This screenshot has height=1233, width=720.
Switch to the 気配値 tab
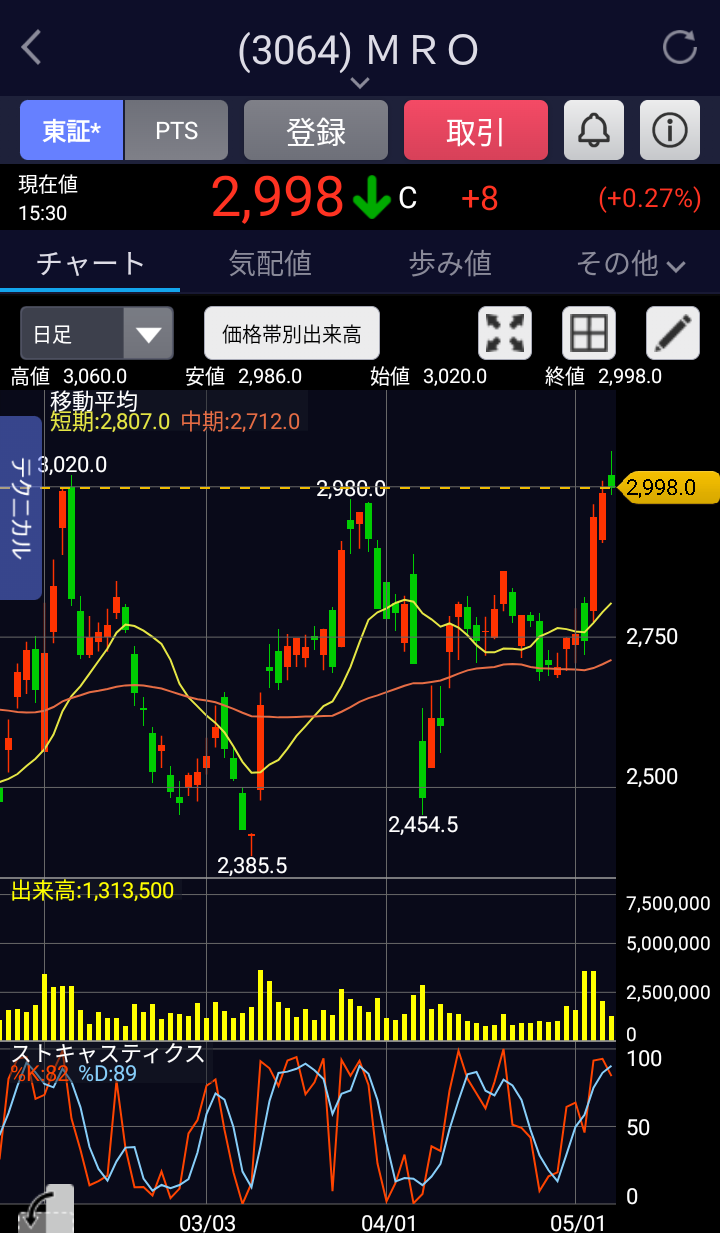pos(270,263)
